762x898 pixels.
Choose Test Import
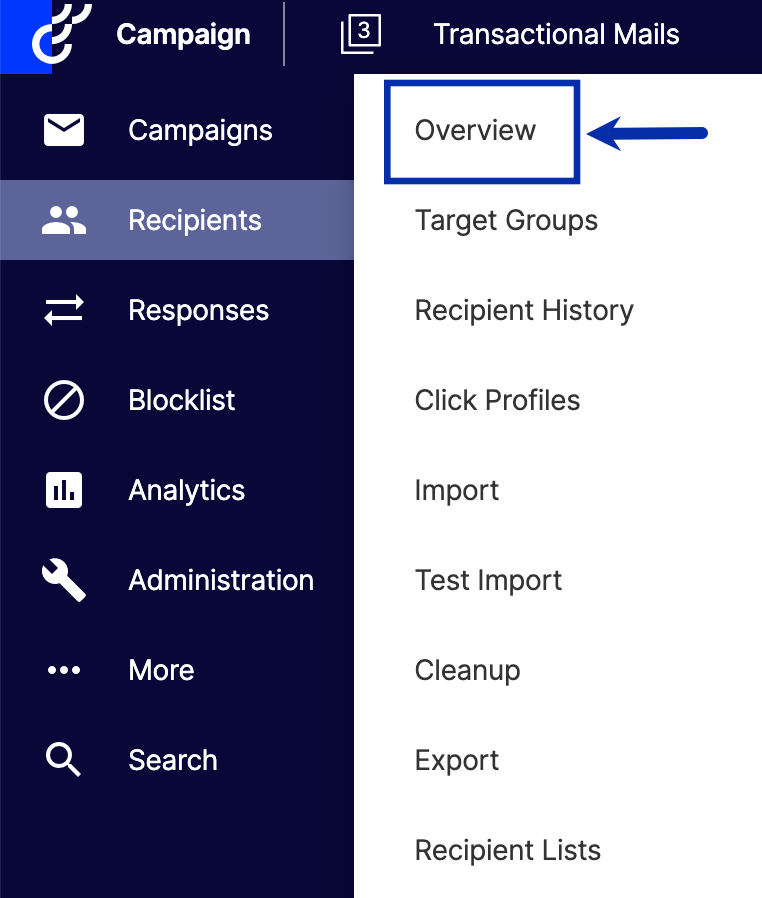click(x=488, y=580)
